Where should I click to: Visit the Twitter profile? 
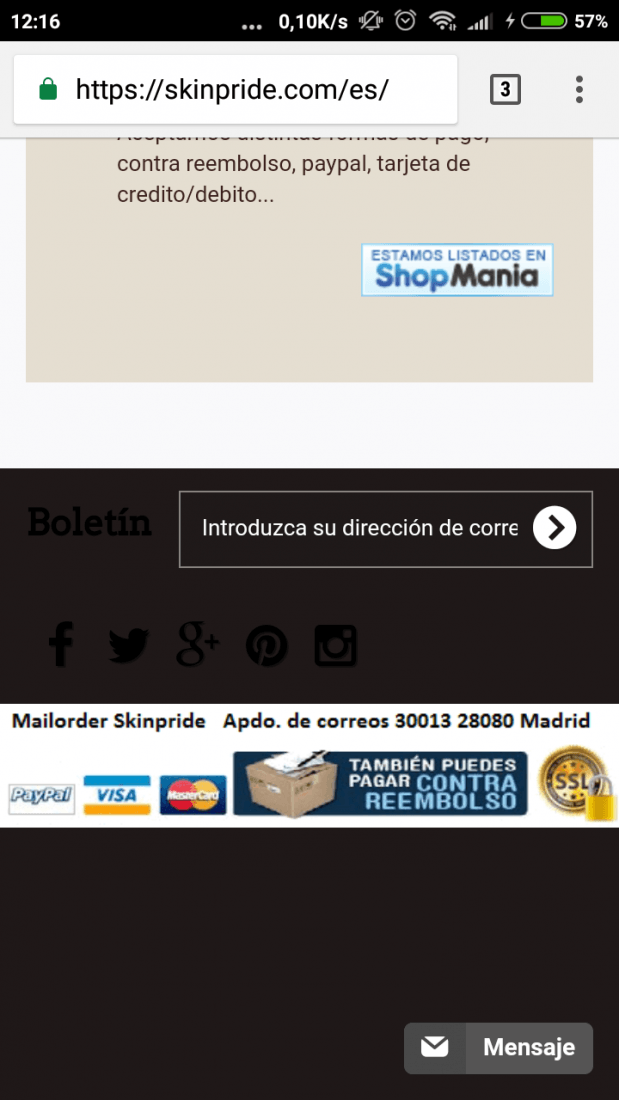pyautogui.click(x=128, y=646)
